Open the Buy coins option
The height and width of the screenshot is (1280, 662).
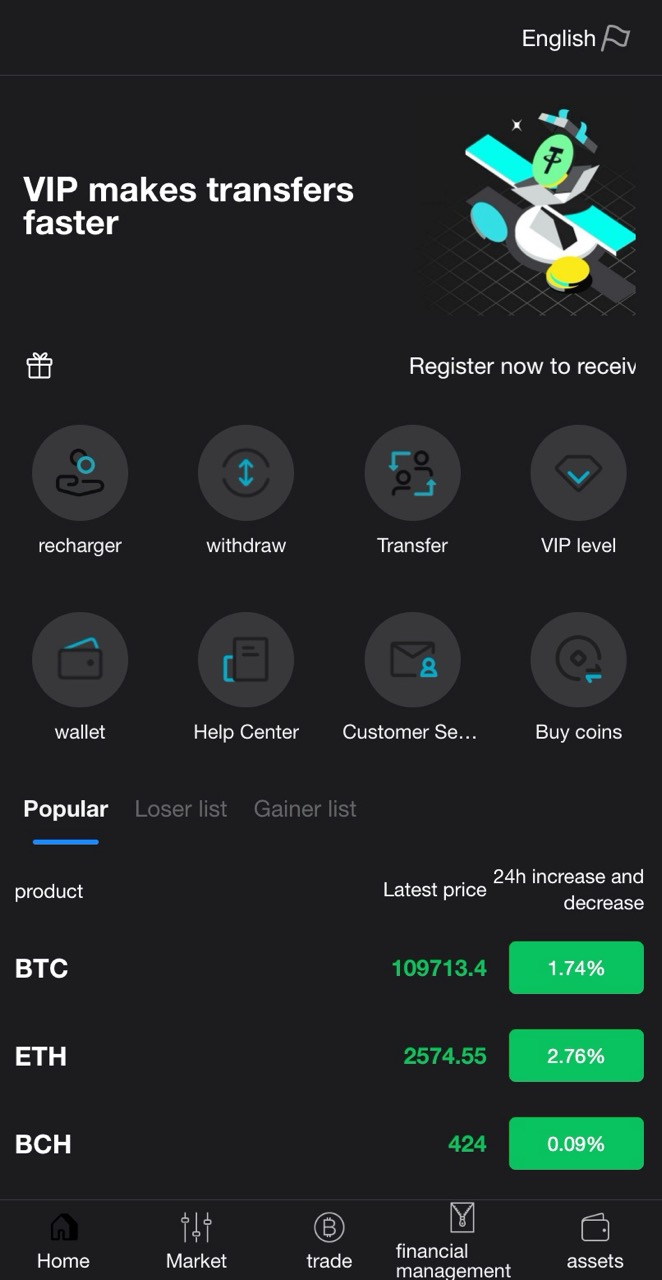578,660
